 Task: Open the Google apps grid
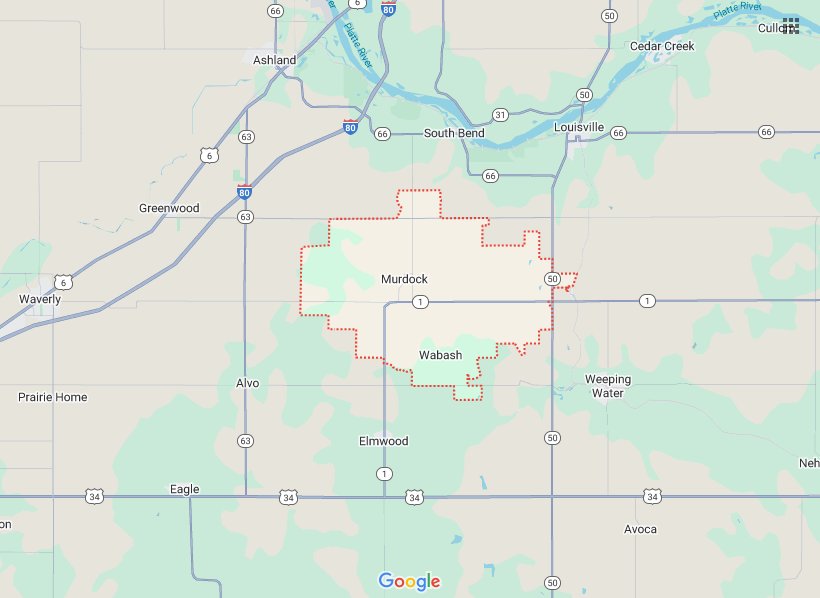[x=791, y=26]
